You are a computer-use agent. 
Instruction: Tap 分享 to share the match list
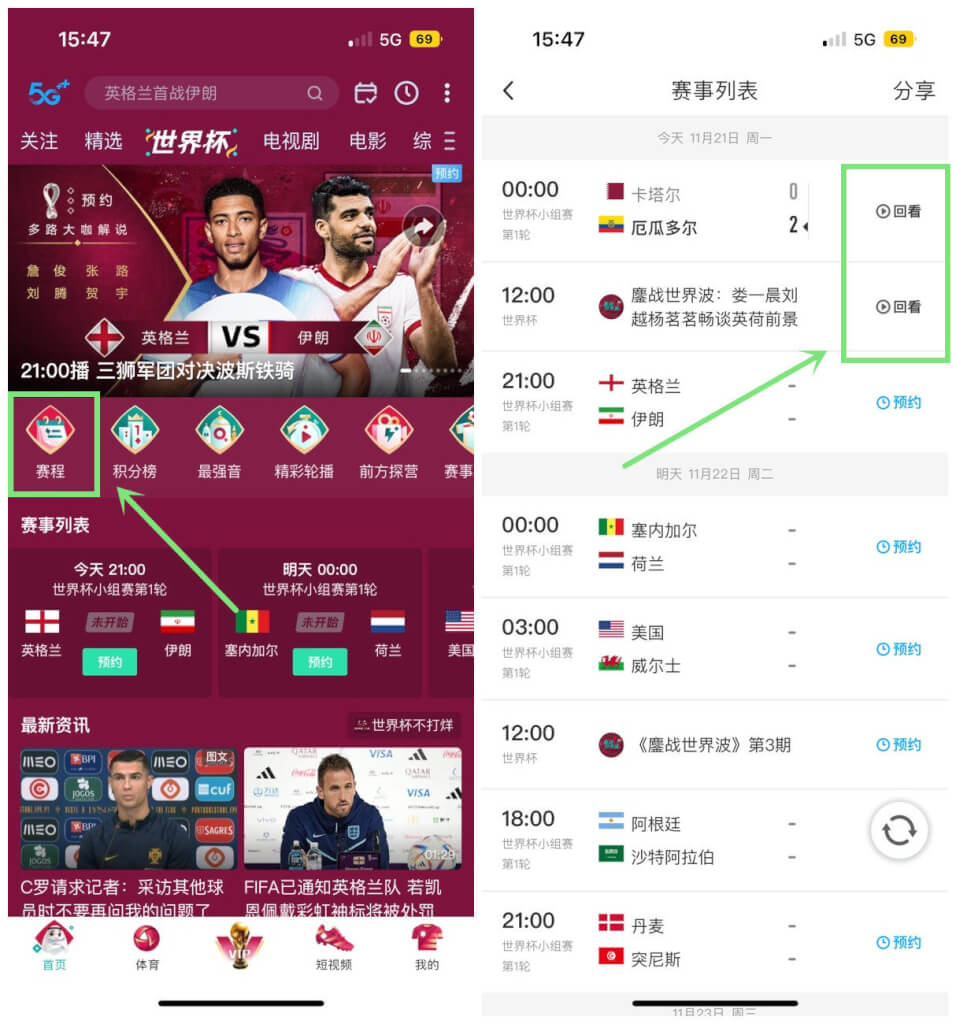(913, 91)
